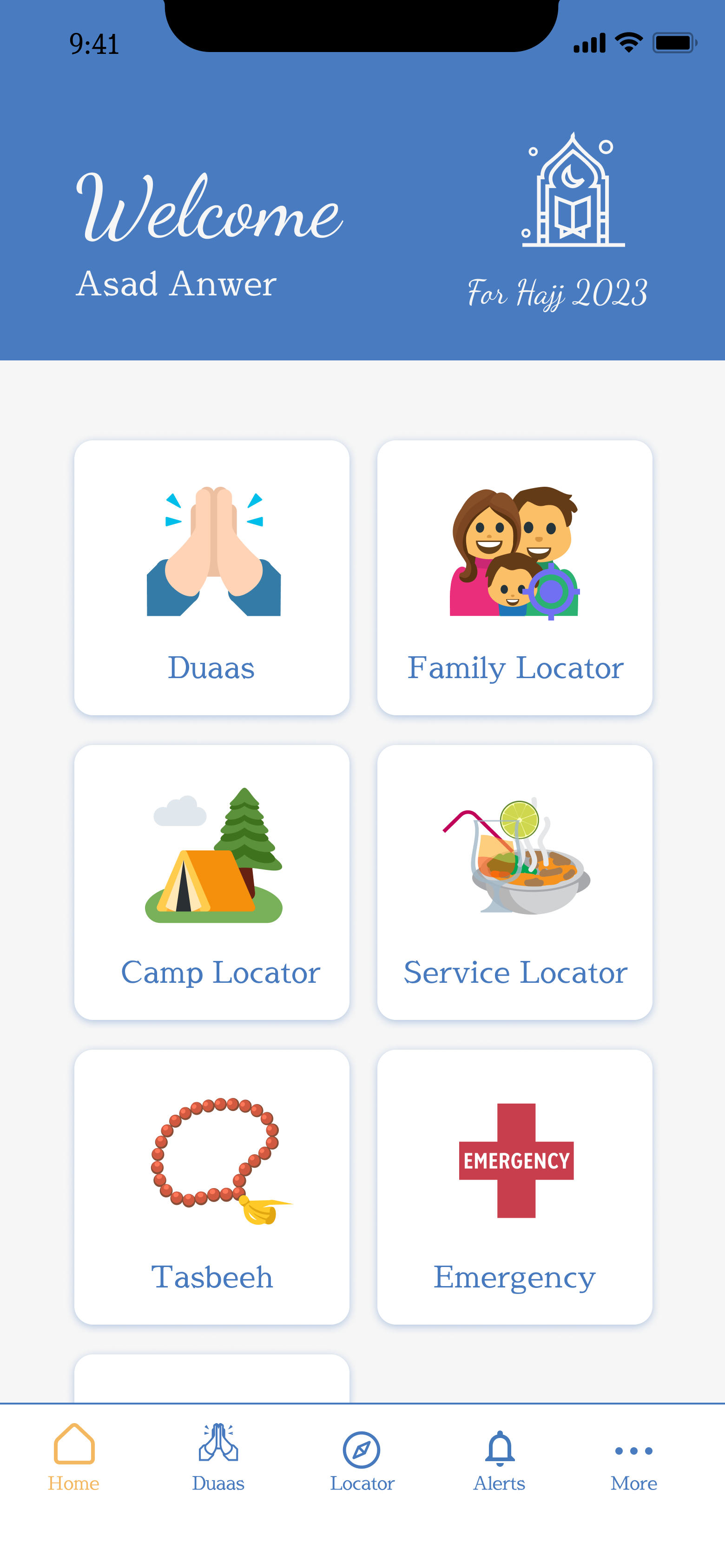Viewport: 725px width, 1568px height.
Task: Go to the Home tab
Action: 74,1457
